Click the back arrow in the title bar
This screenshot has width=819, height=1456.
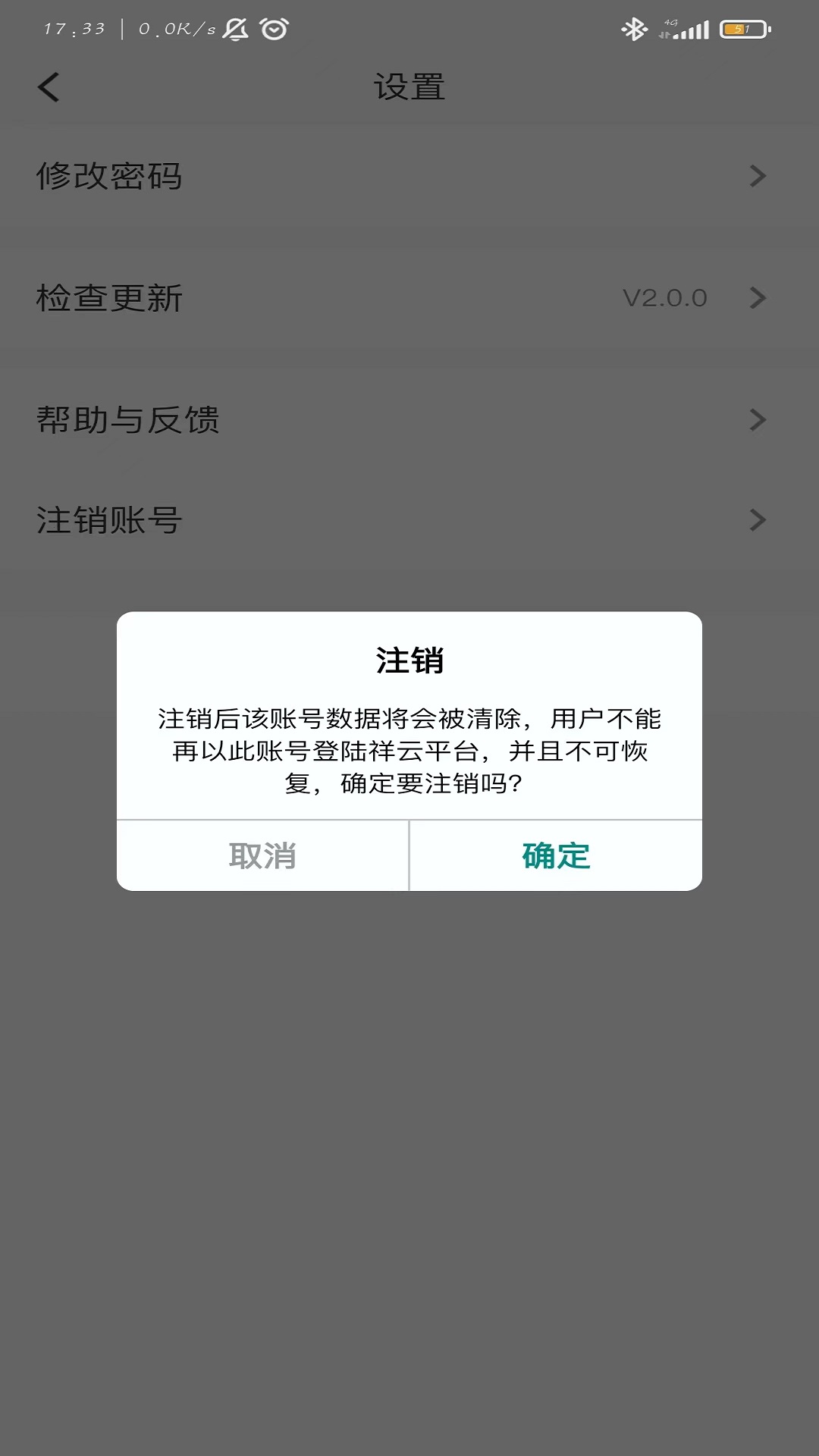click(49, 86)
